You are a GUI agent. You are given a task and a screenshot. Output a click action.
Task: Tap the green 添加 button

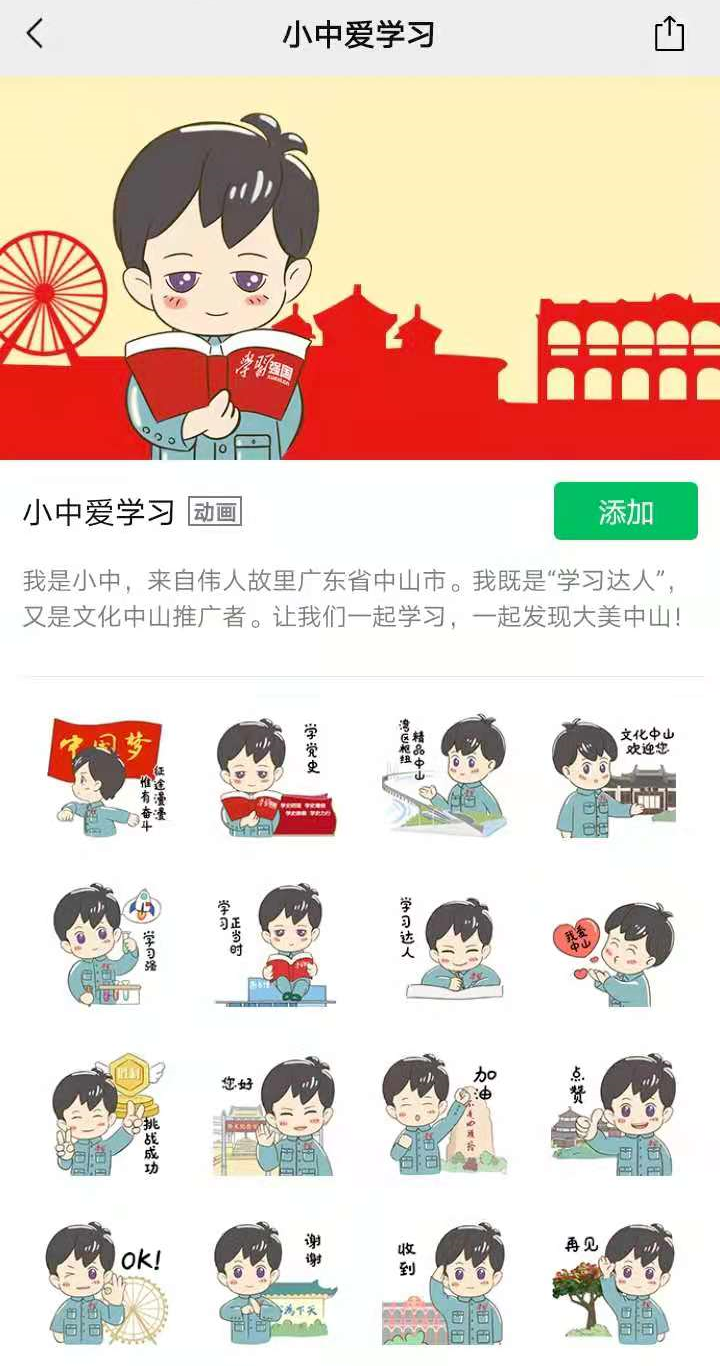click(x=625, y=512)
